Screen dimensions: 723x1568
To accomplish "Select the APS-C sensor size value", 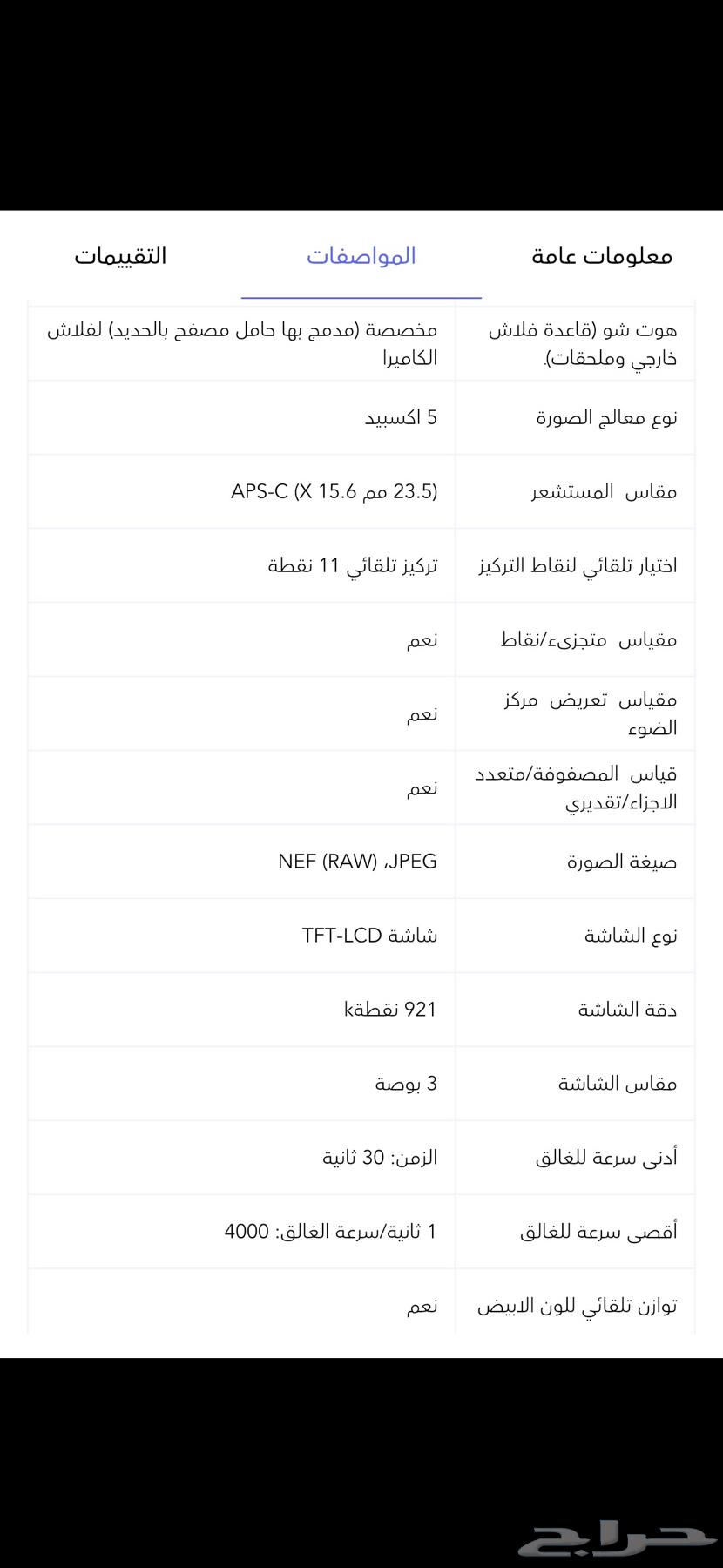I will point(335,491).
